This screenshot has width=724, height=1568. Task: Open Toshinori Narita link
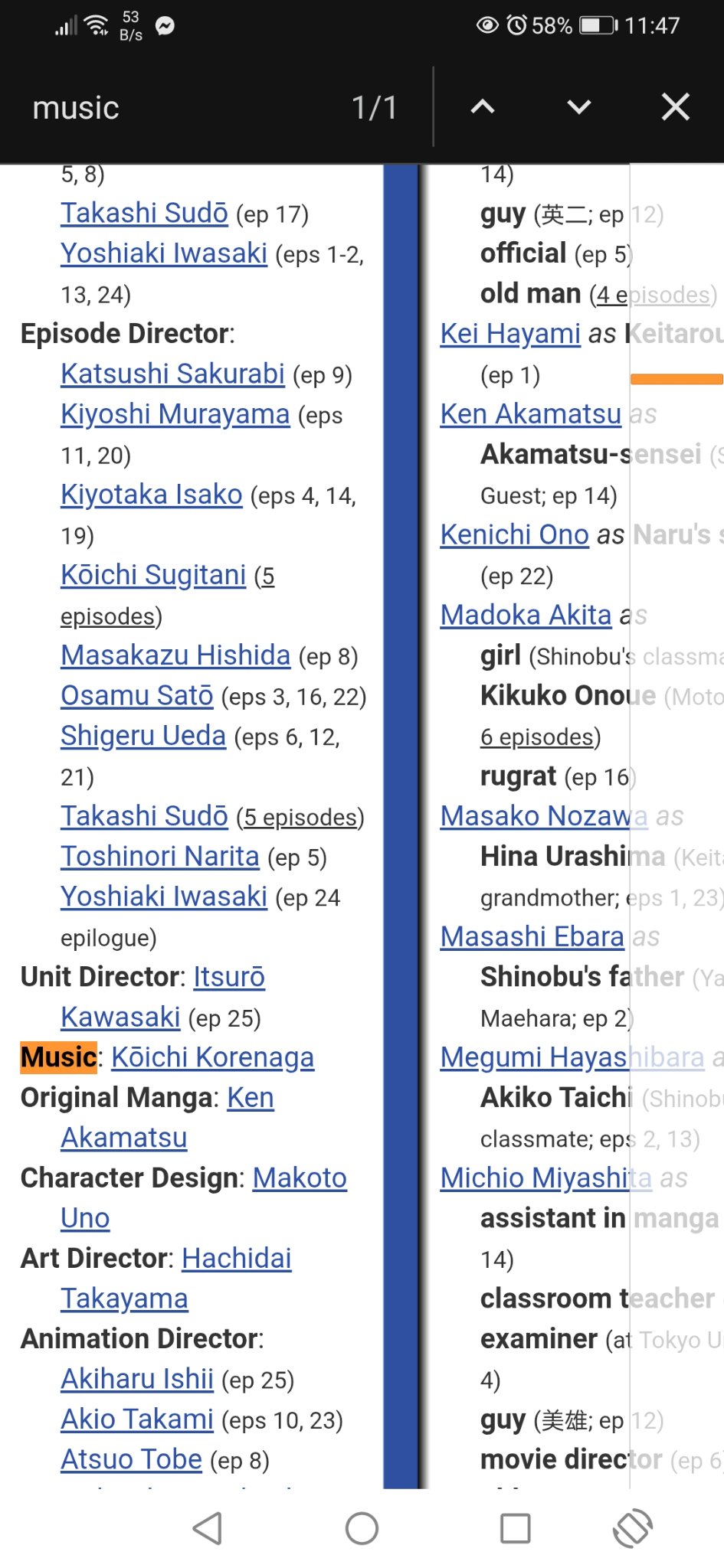159,856
